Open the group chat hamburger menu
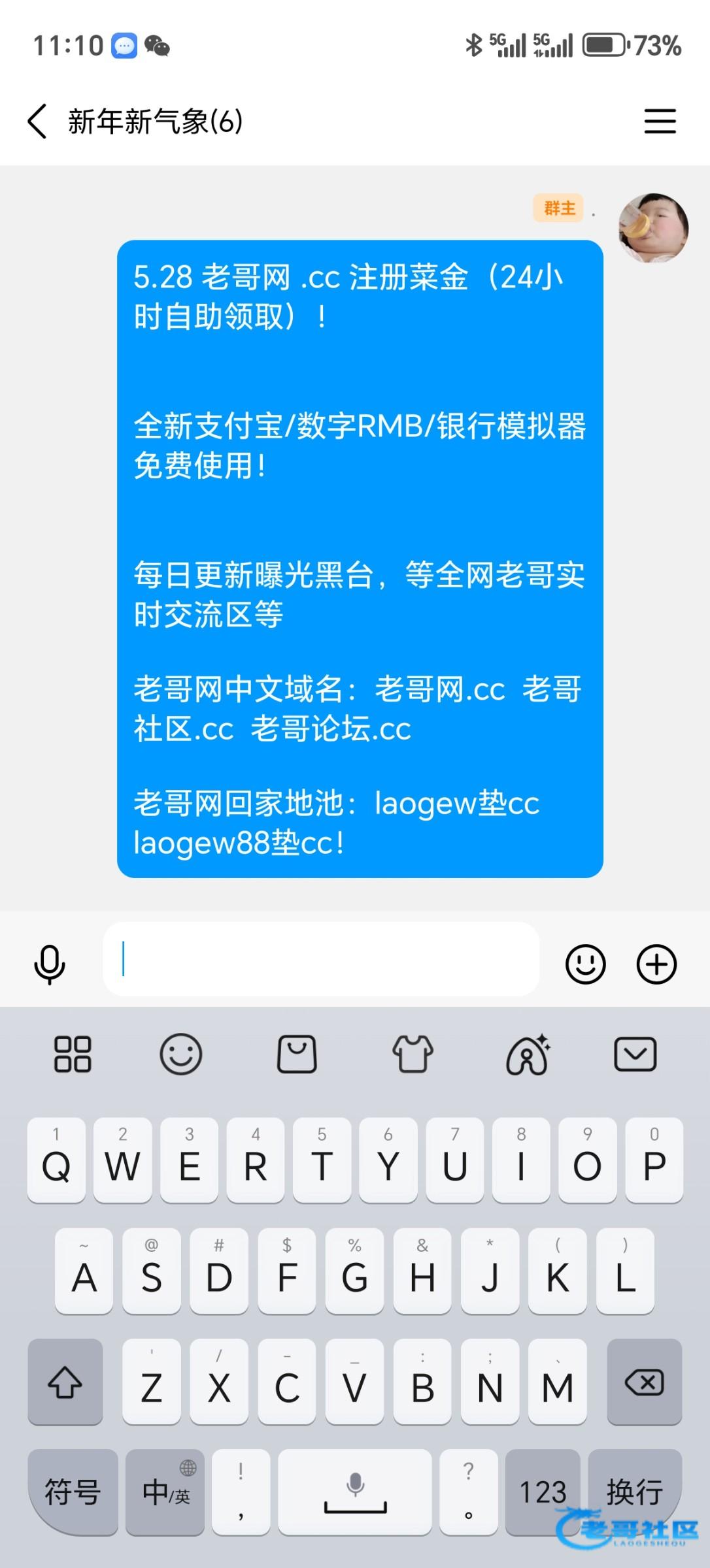The width and height of the screenshot is (710, 1568). [x=660, y=122]
